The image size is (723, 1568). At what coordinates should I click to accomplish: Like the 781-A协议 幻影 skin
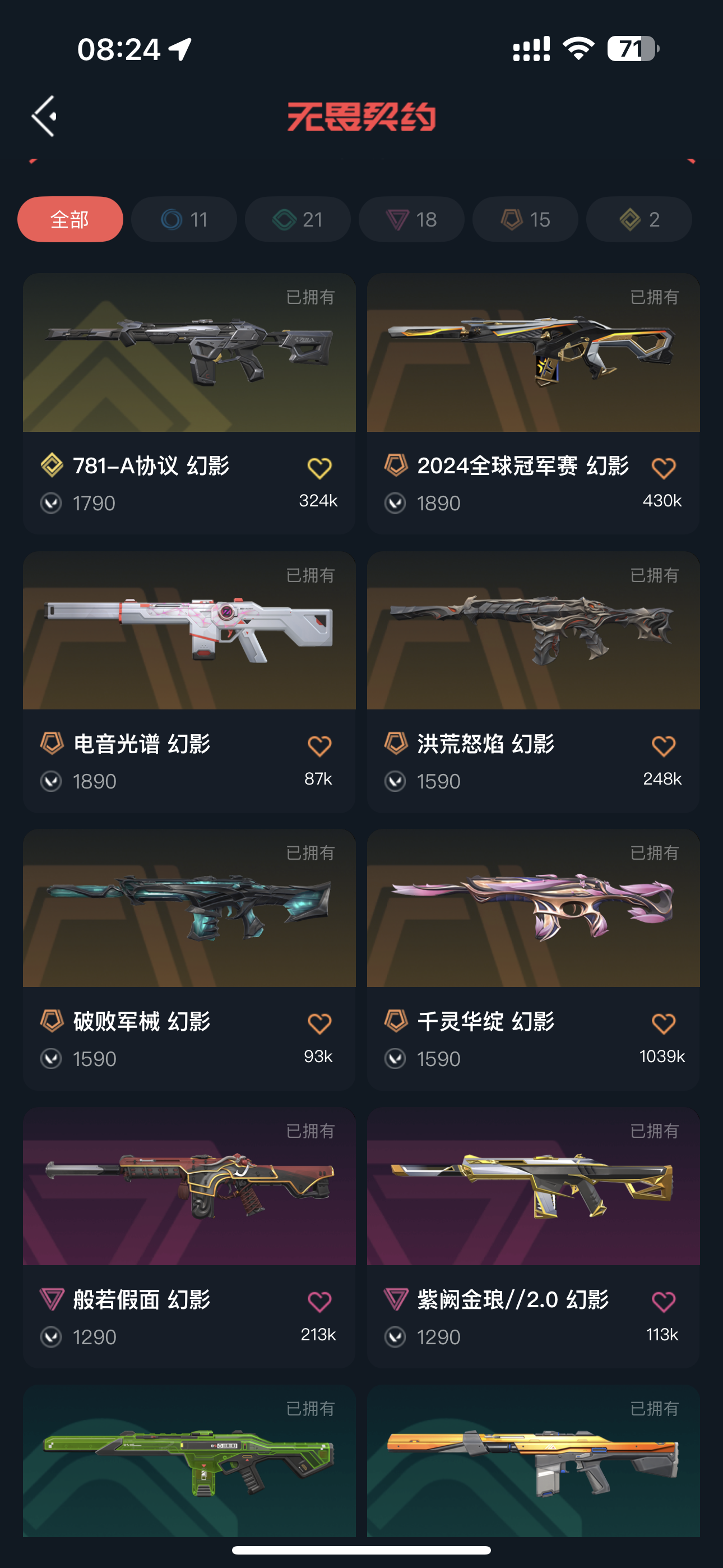point(319,468)
